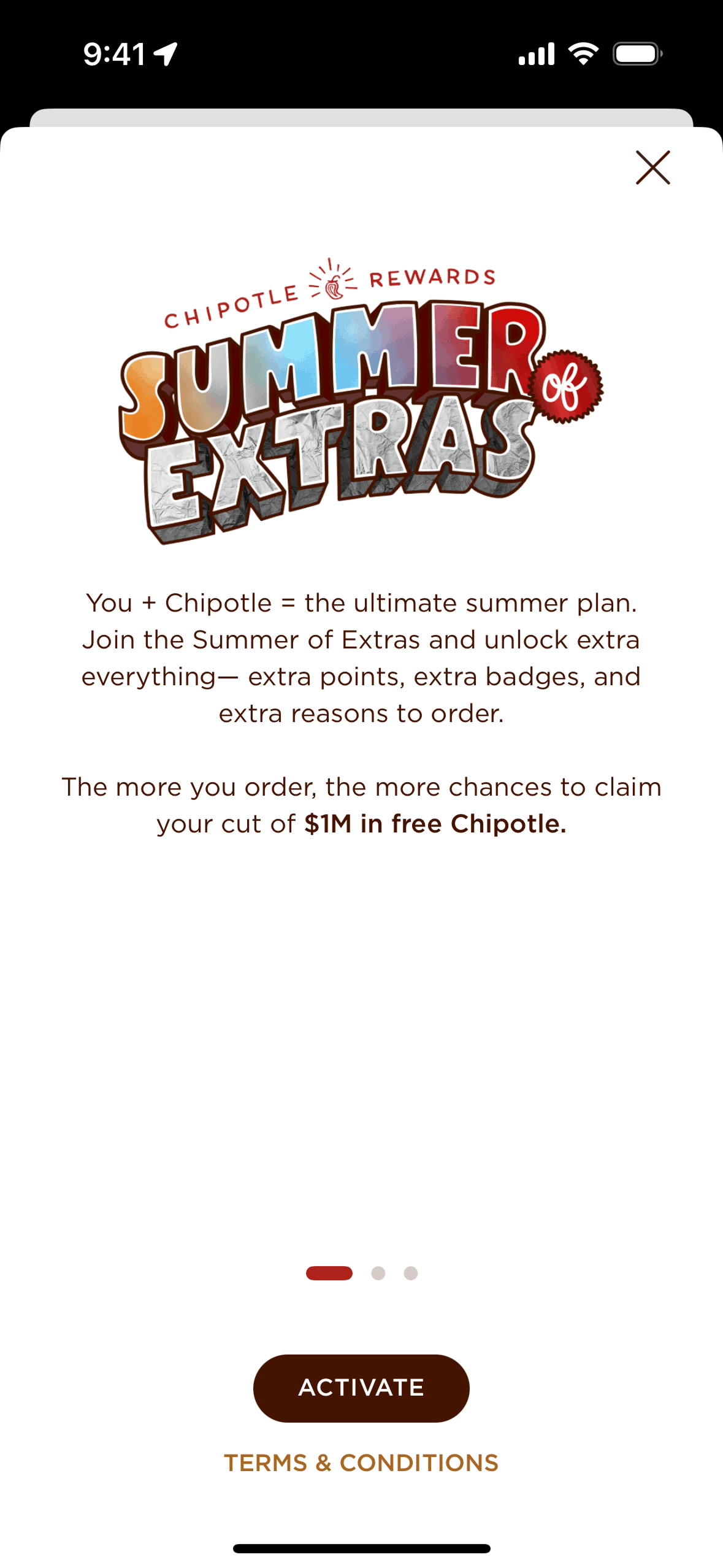The height and width of the screenshot is (1568, 723).
Task: Open the Terms & Conditions link
Action: pyautogui.click(x=361, y=1463)
